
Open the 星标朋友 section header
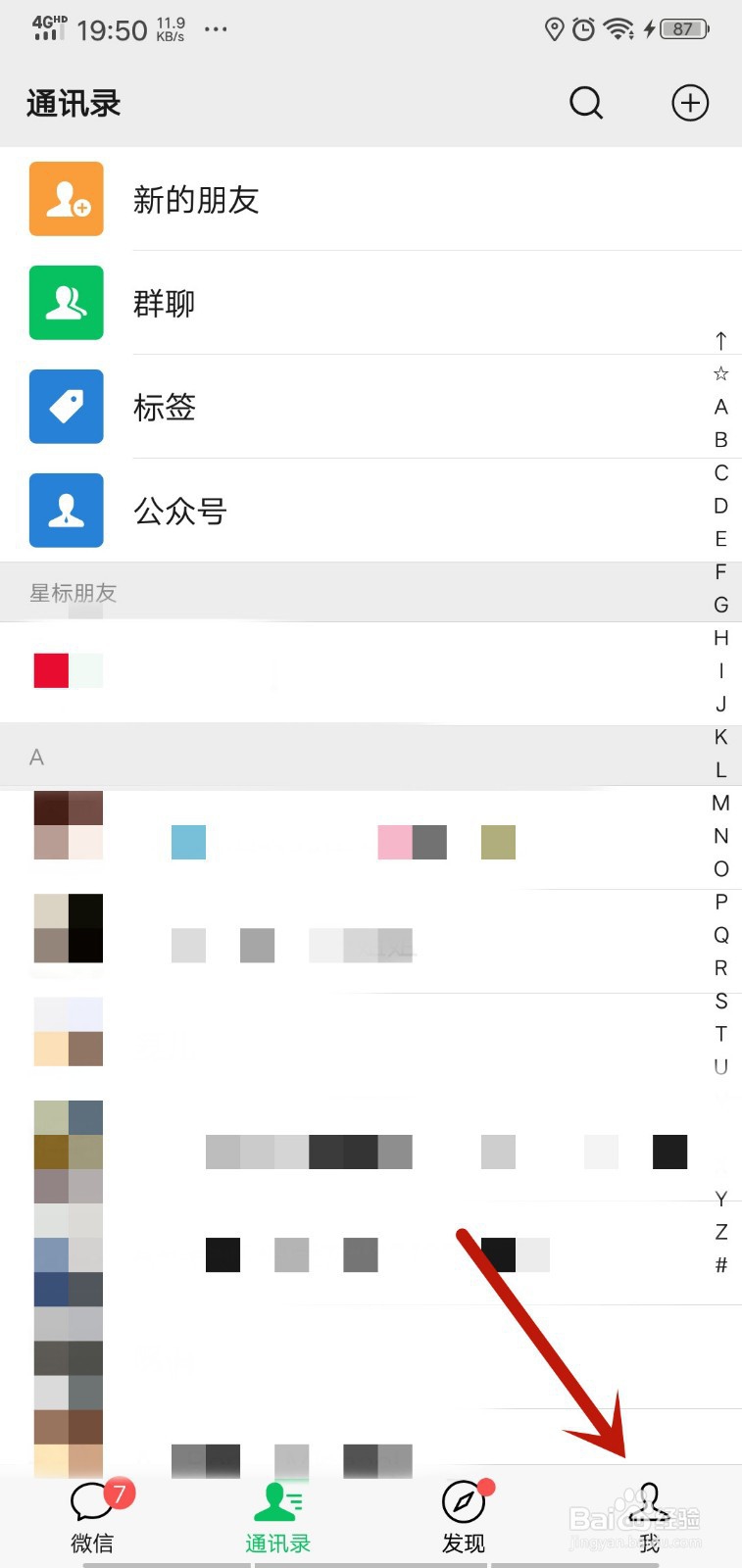pos(72,592)
